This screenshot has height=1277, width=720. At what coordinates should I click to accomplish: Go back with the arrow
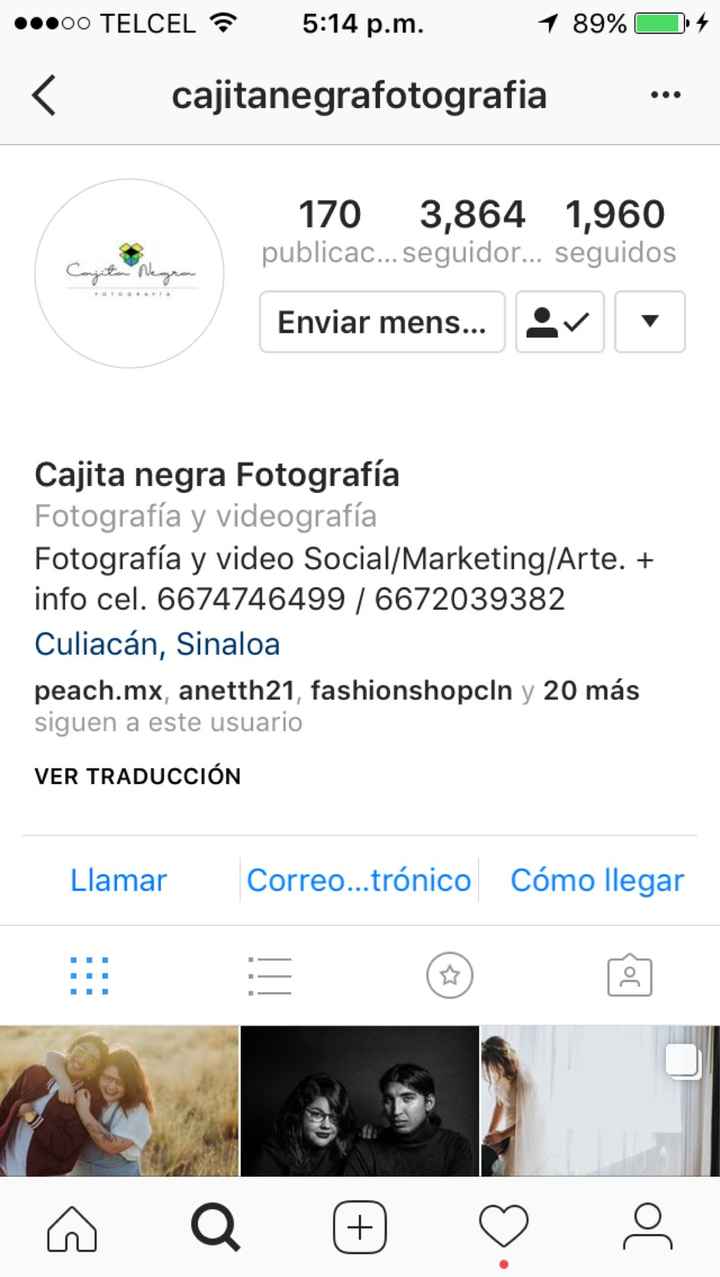pos(42,94)
